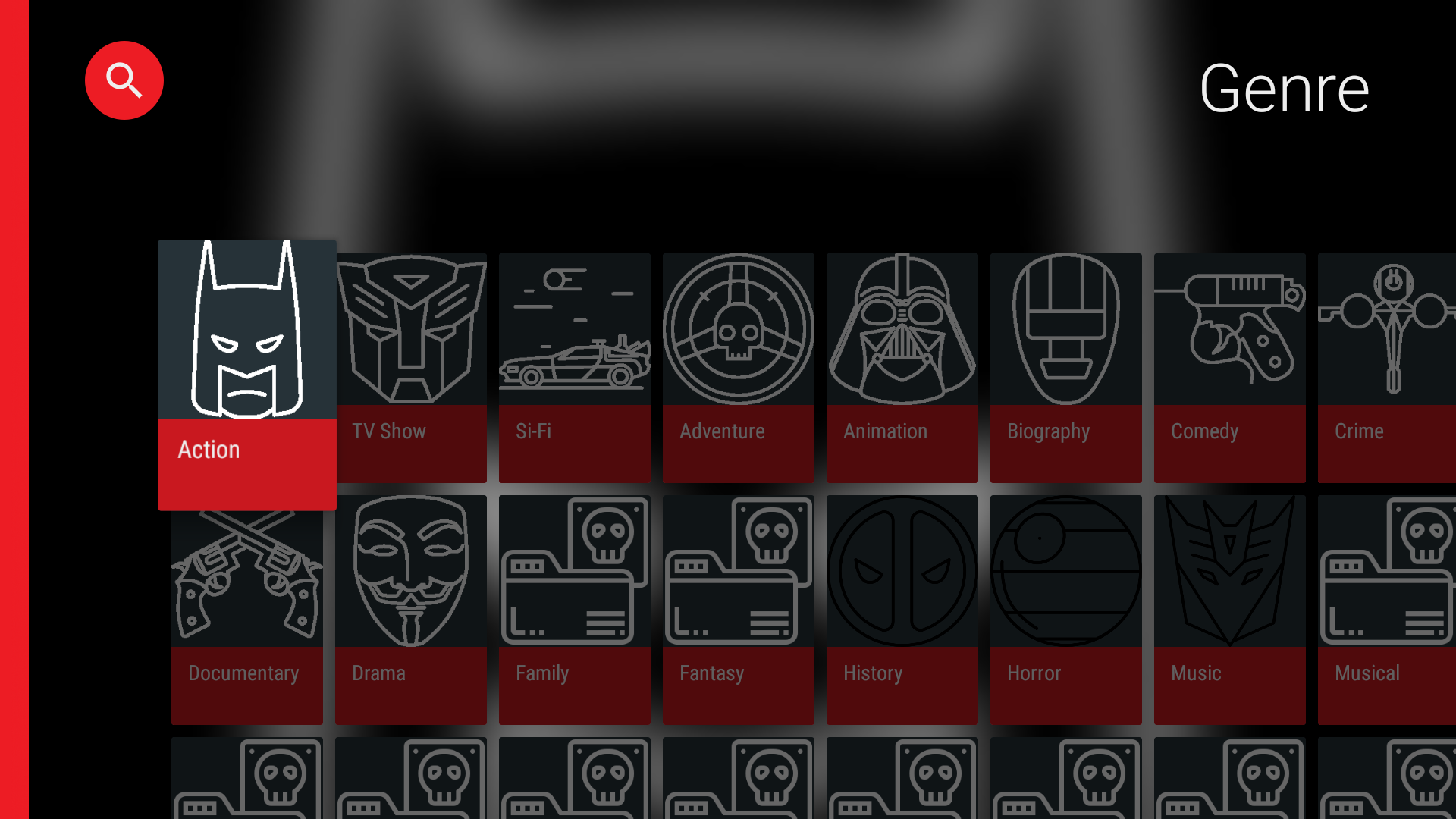Viewport: 1456px width, 819px height.
Task: Open the Musical genre
Action: pyautogui.click(x=1386, y=610)
